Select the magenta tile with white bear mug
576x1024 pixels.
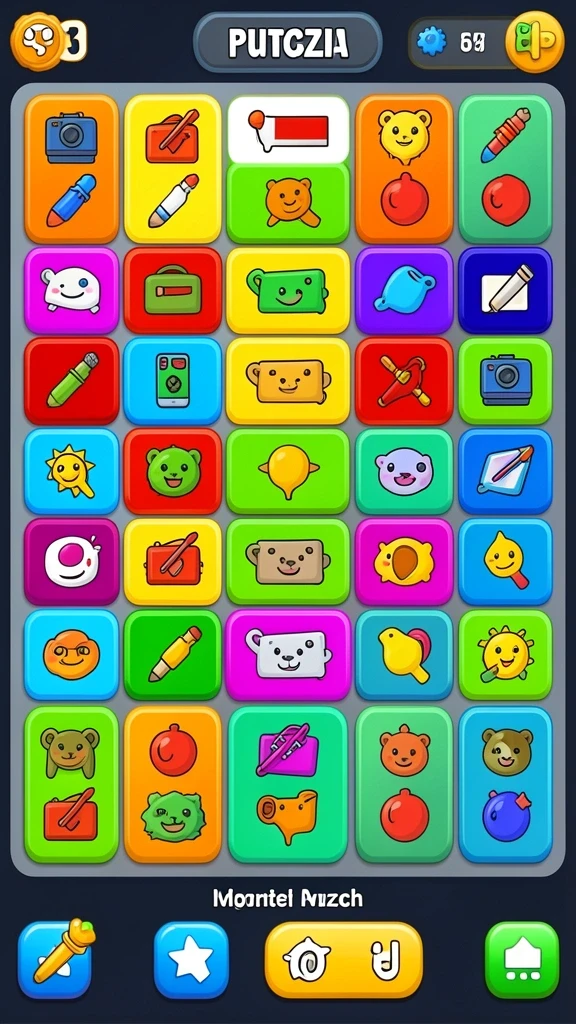coord(288,655)
